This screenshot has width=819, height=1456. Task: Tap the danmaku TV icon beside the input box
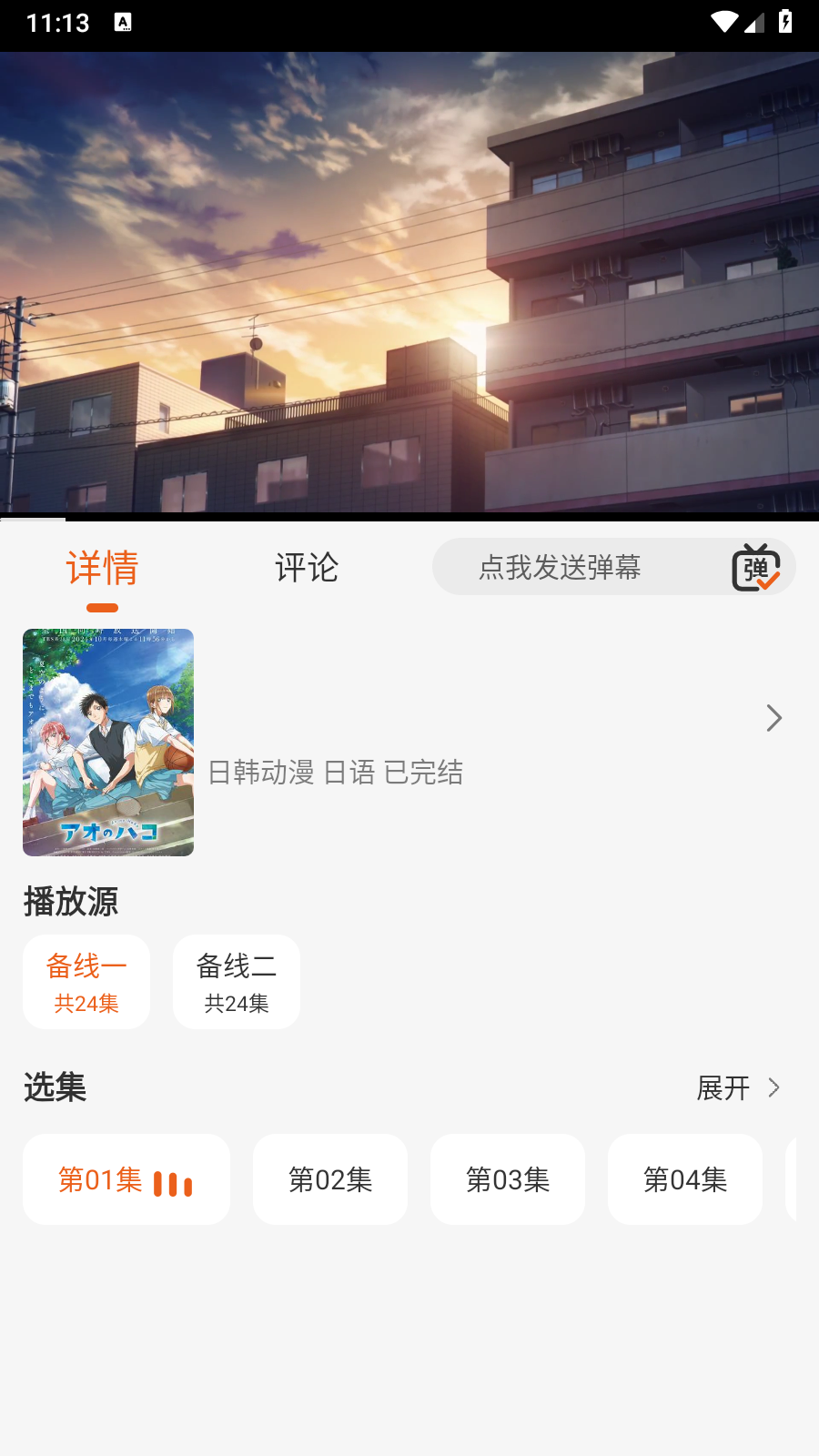[756, 567]
